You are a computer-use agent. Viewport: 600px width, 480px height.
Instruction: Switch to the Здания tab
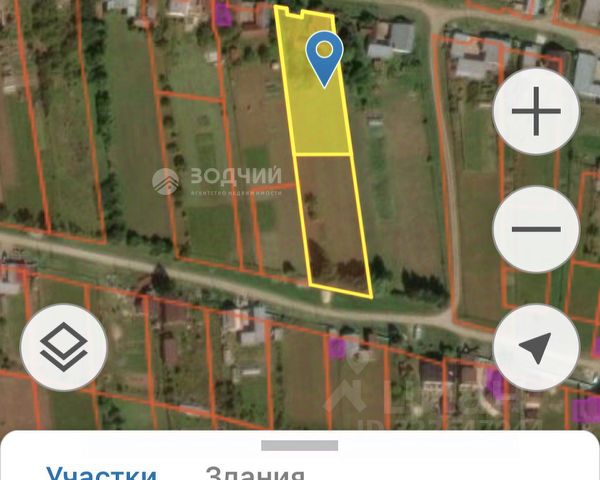point(254,473)
